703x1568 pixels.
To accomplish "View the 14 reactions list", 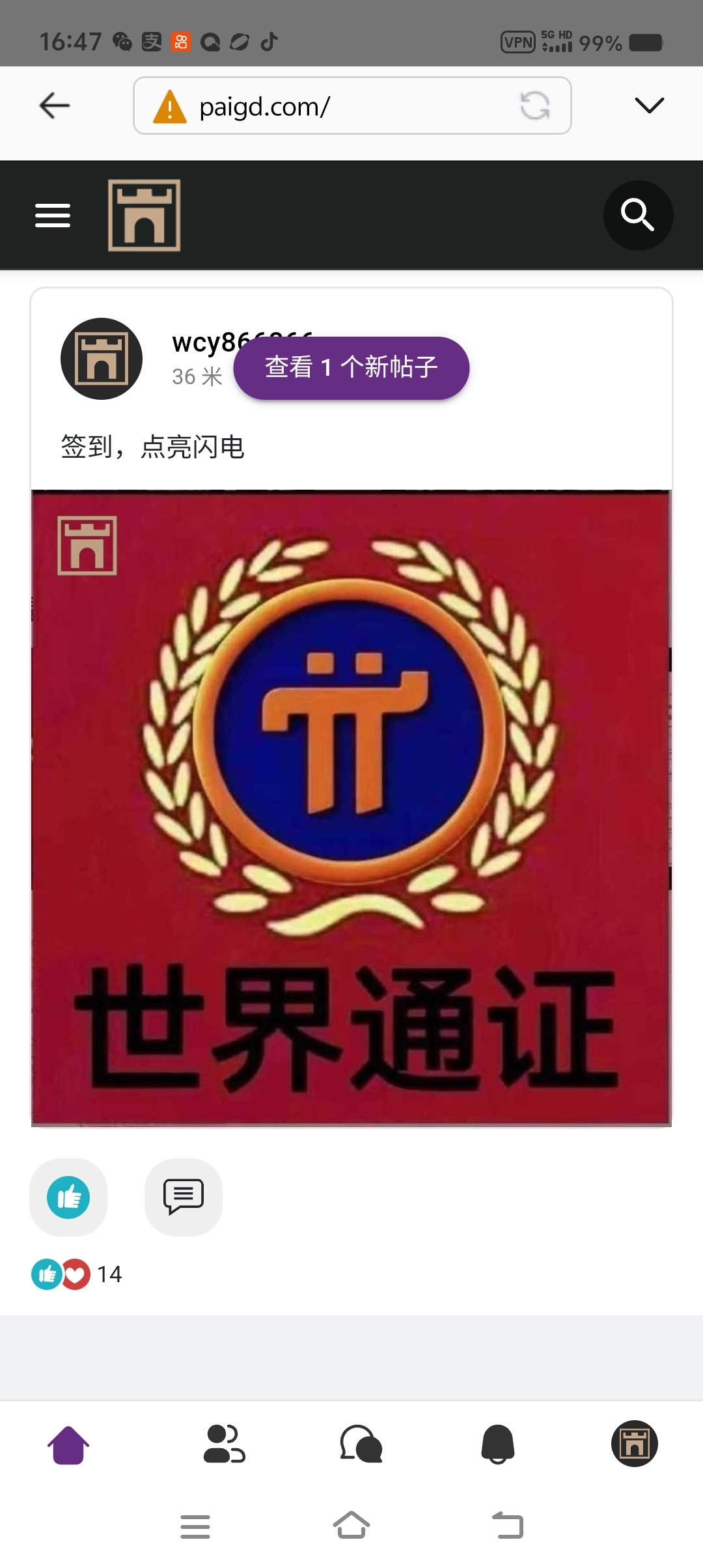I will click(77, 1274).
